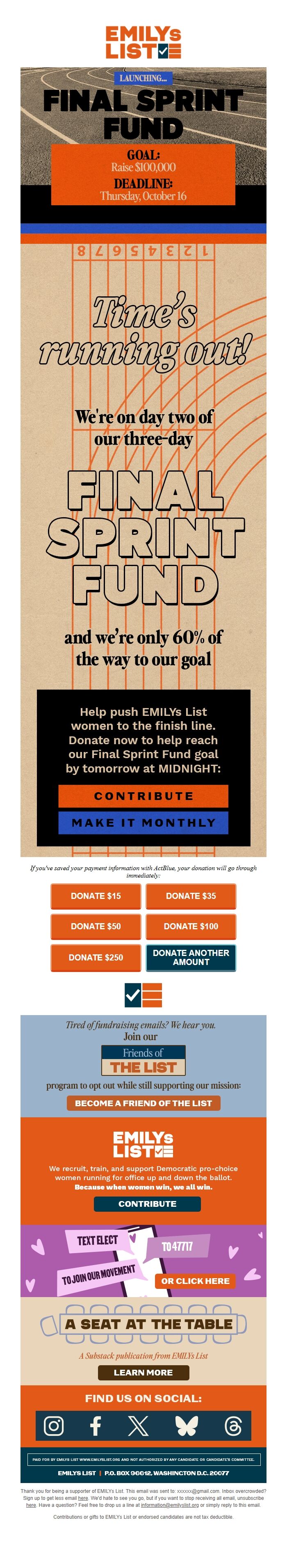Visit the Facebook page via its icon
The width and height of the screenshot is (287, 1568).
click(x=96, y=1426)
